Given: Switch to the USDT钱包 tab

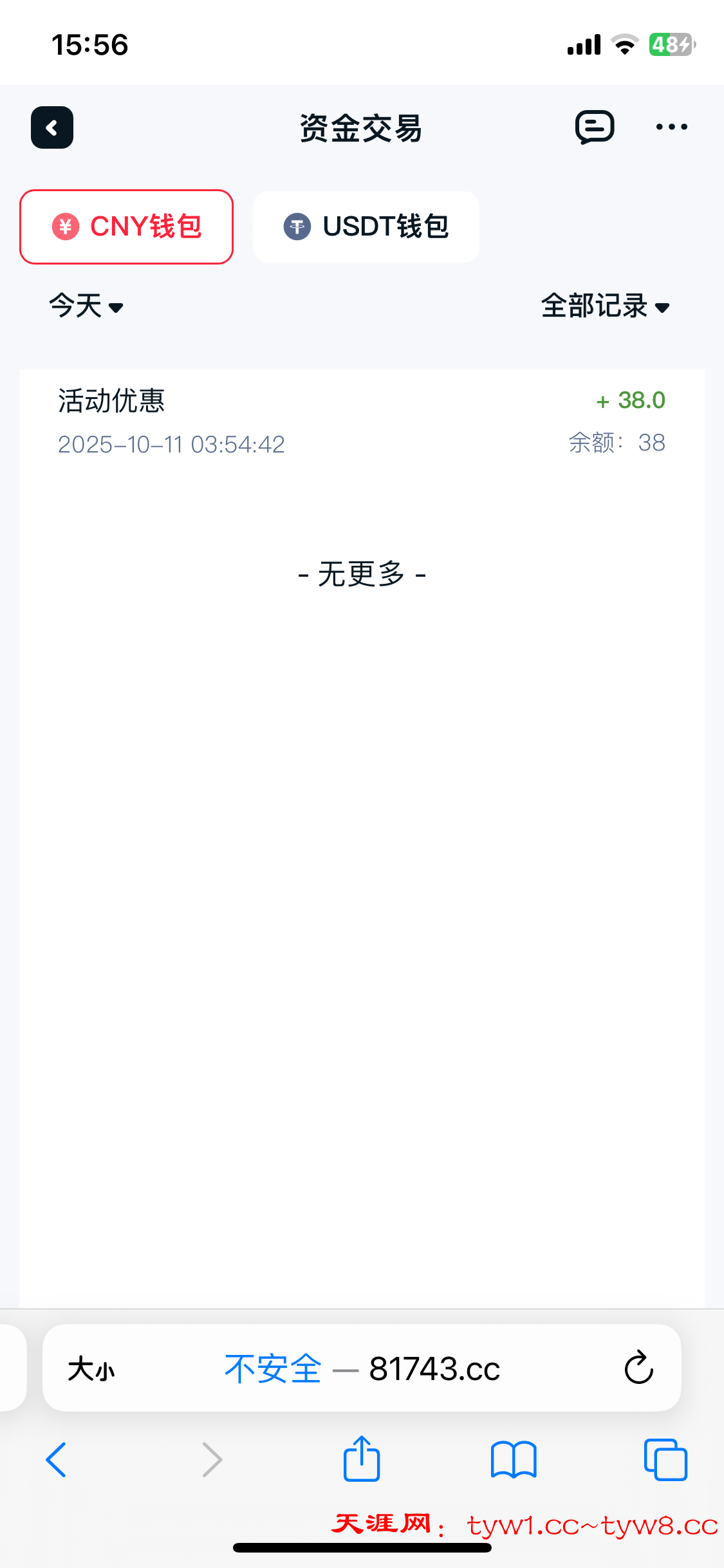Looking at the screenshot, I should 366,227.
